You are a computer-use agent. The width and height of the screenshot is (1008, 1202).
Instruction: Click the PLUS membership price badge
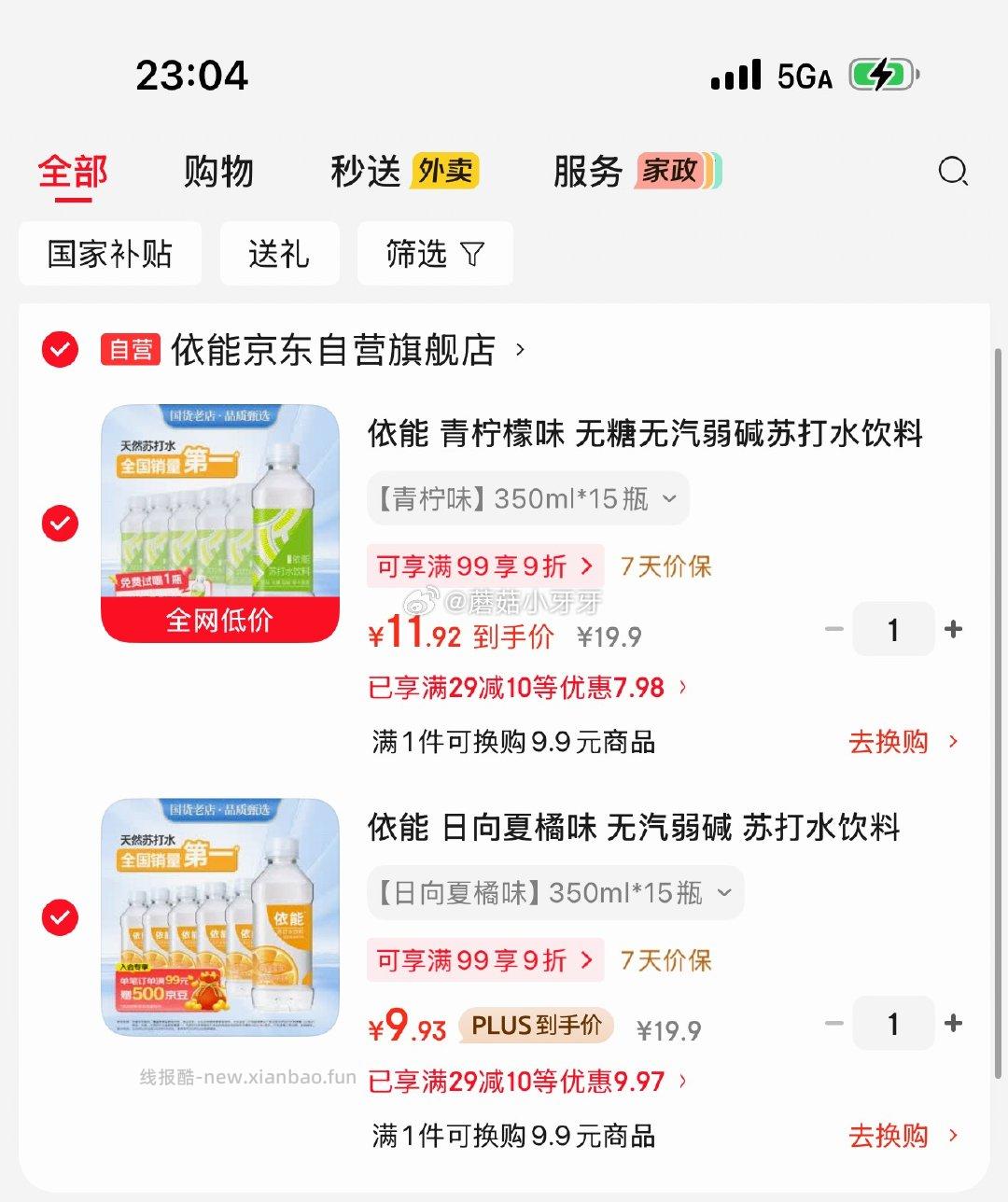click(534, 1025)
